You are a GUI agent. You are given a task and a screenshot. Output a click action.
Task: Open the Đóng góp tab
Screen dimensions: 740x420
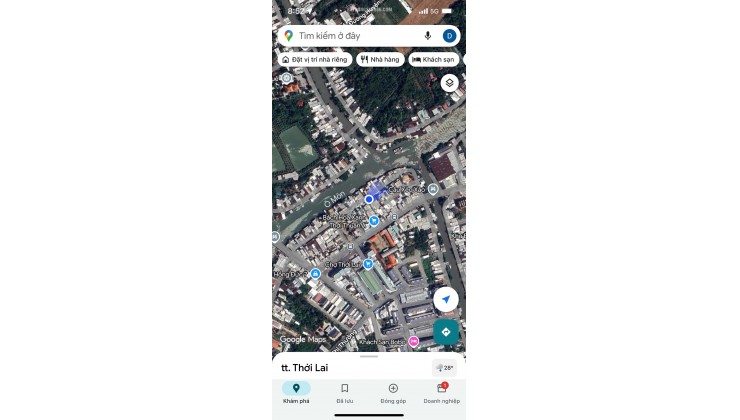tap(393, 393)
